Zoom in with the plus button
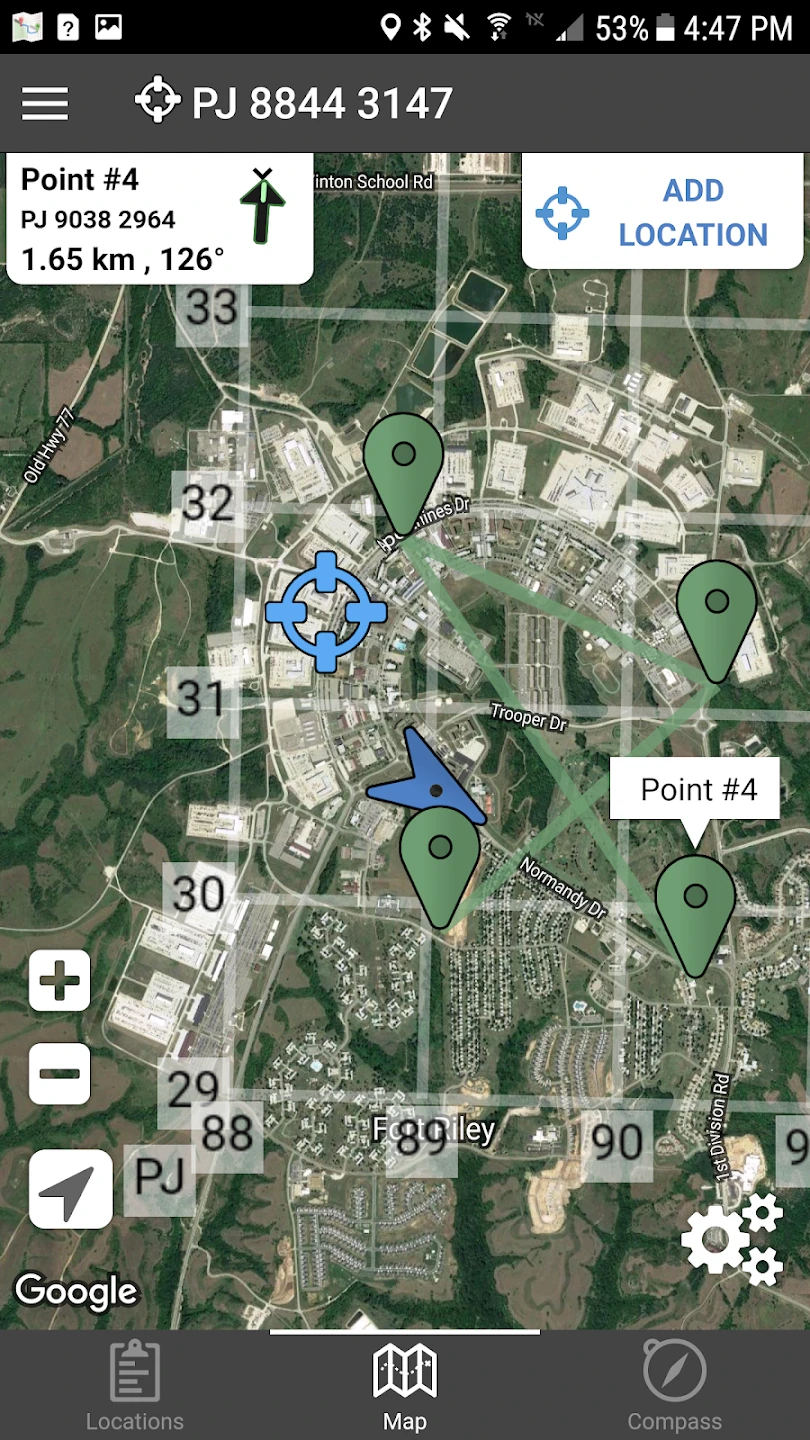810x1440 pixels. [60, 981]
